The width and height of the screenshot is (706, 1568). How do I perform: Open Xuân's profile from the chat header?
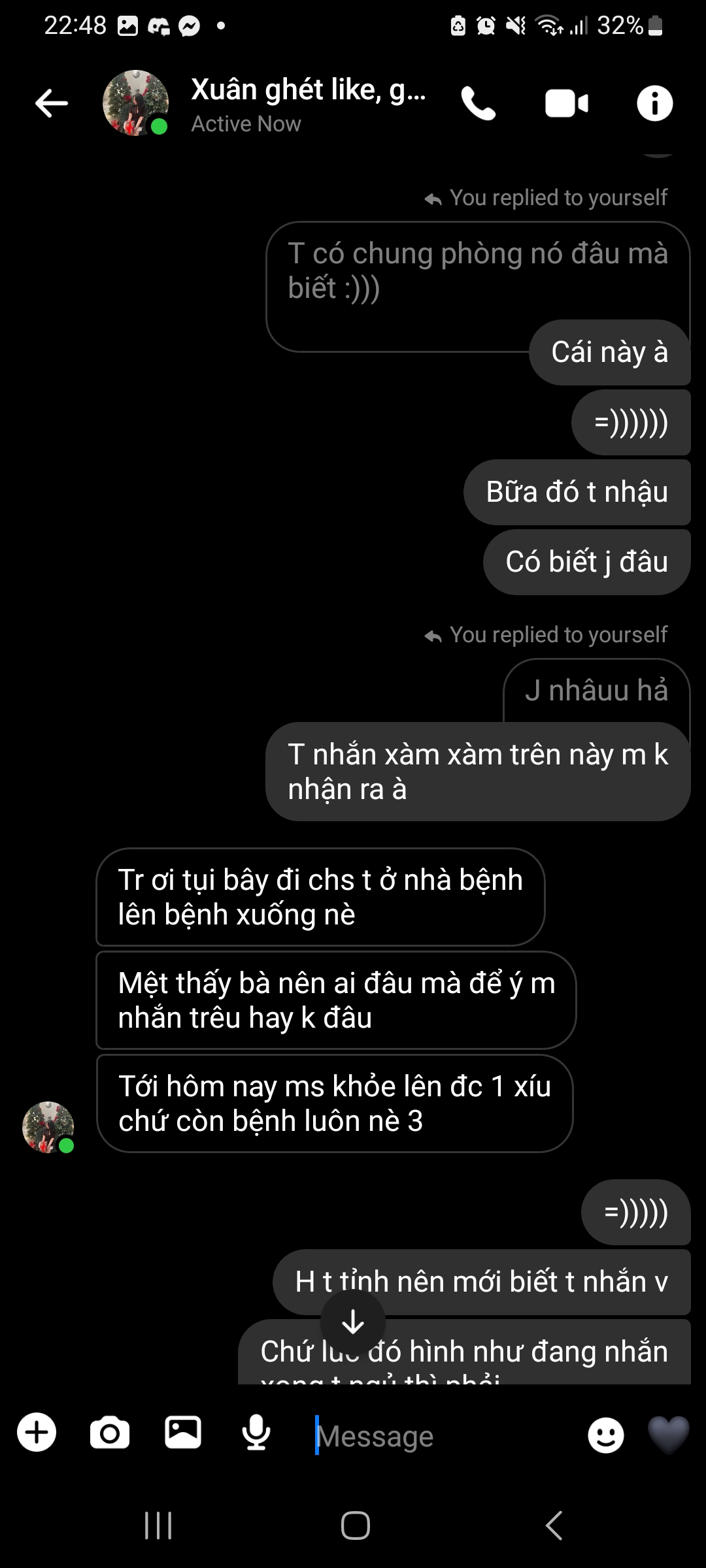(307, 103)
